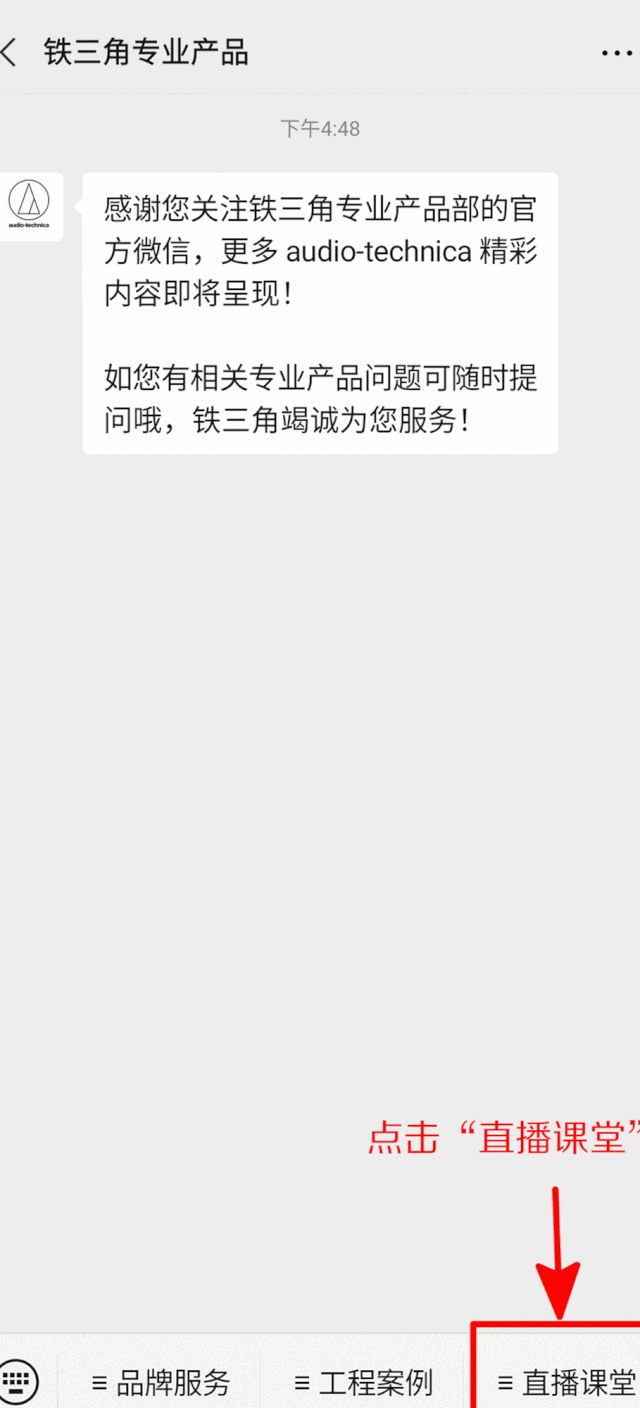The width and height of the screenshot is (640, 1408).
Task: Open the three-dot overflow menu
Action: [x=616, y=53]
